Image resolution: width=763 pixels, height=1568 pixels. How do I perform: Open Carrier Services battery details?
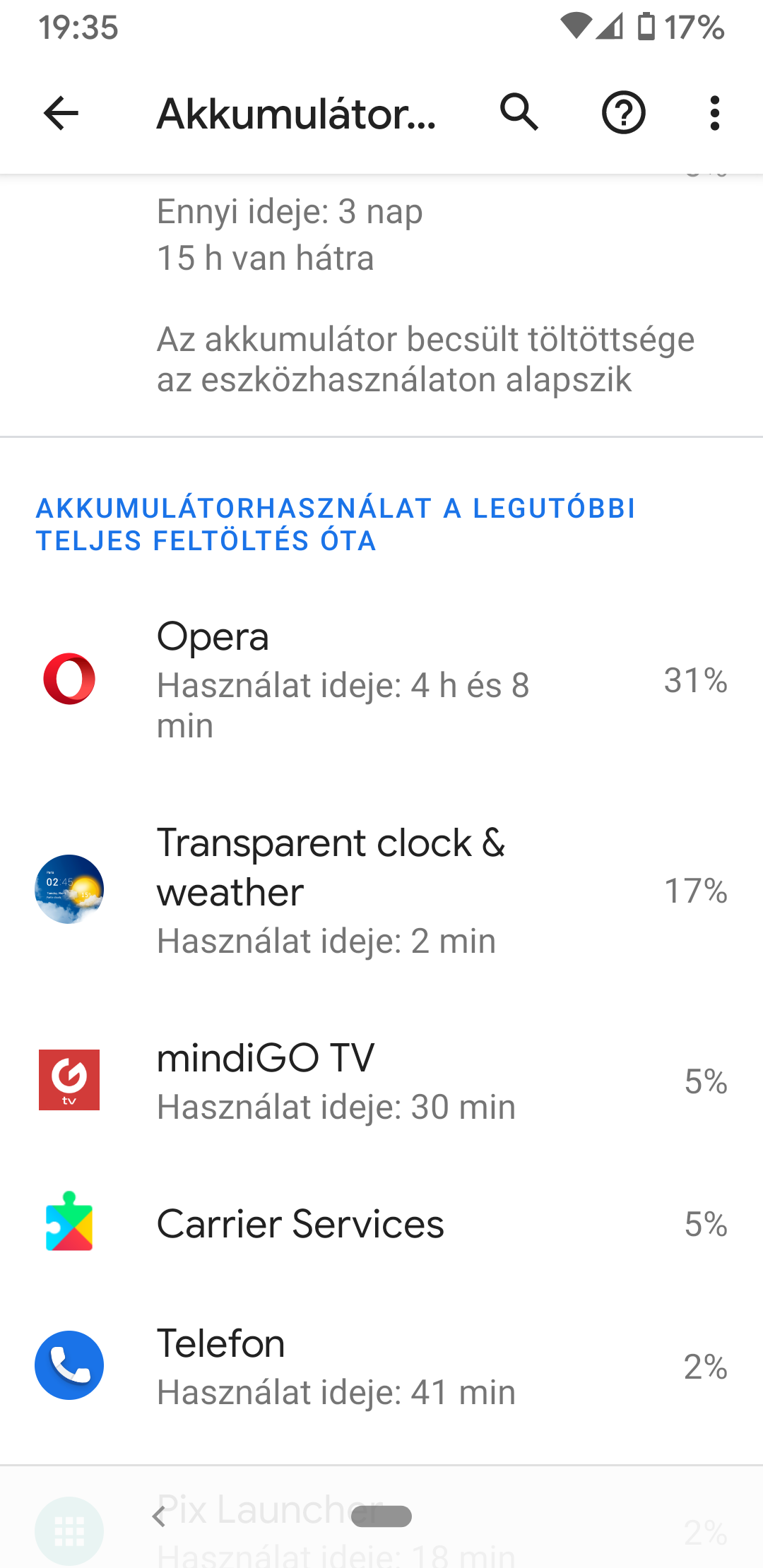coord(381,1223)
